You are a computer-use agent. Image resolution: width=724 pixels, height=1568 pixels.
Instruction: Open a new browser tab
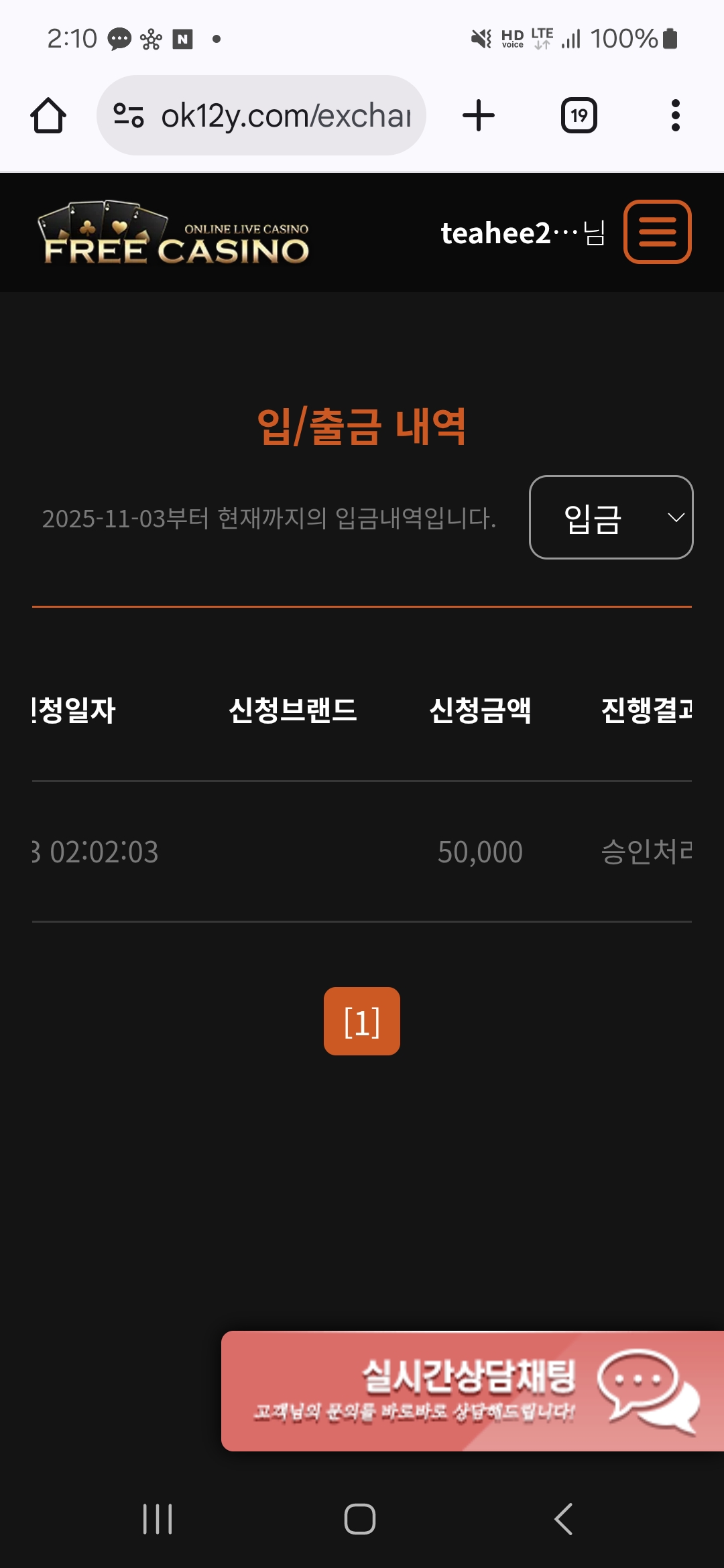pyautogui.click(x=479, y=116)
